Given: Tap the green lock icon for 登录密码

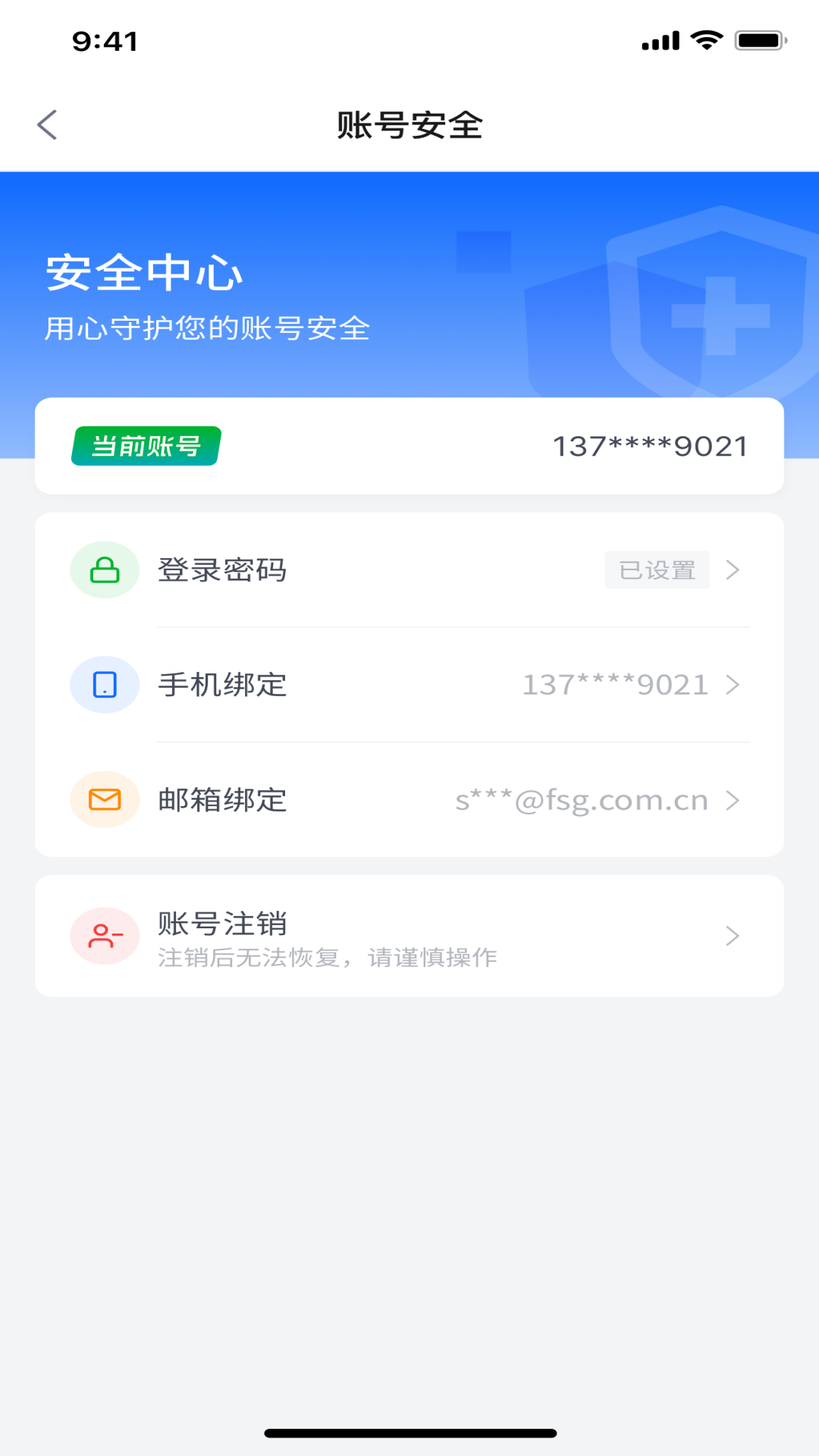Looking at the screenshot, I should click(104, 570).
